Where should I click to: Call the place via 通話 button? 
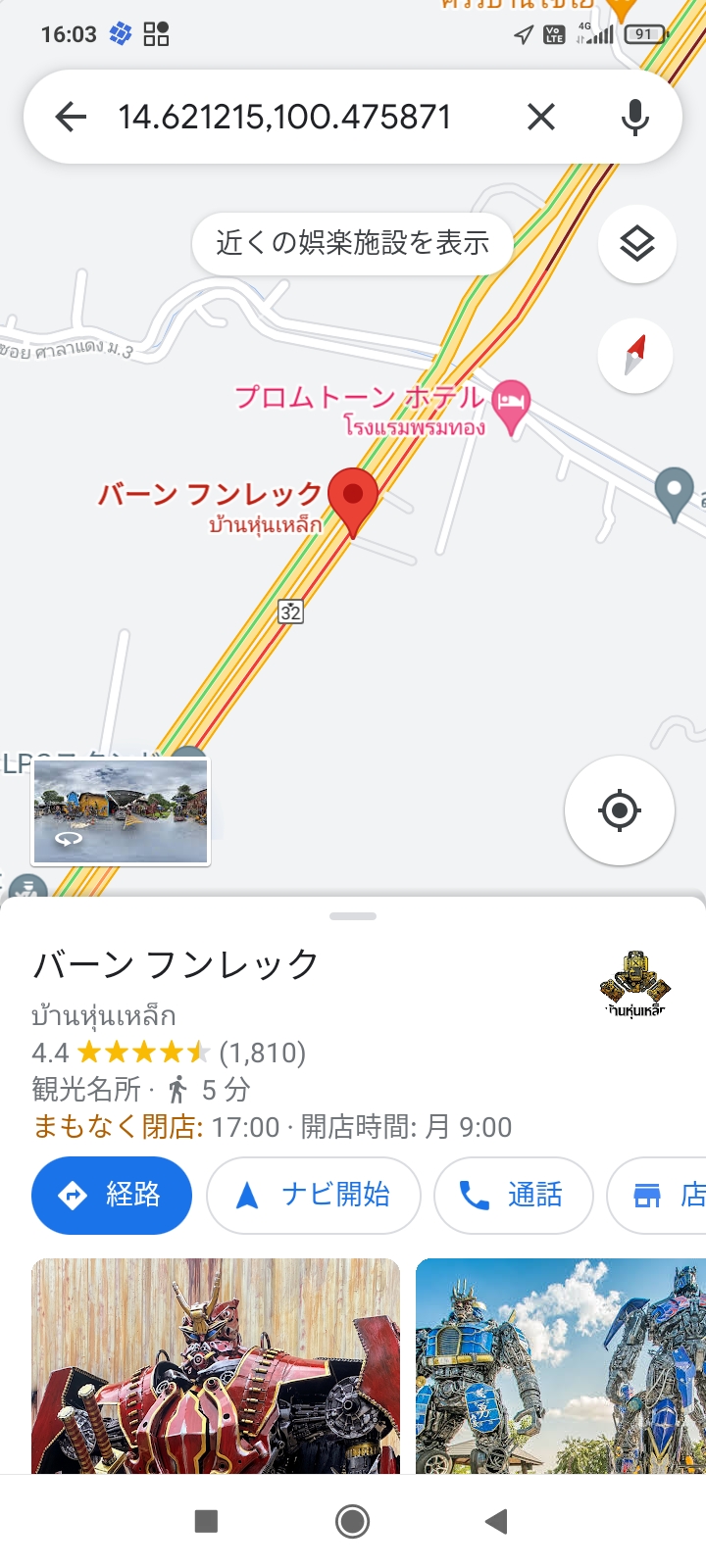513,1195
